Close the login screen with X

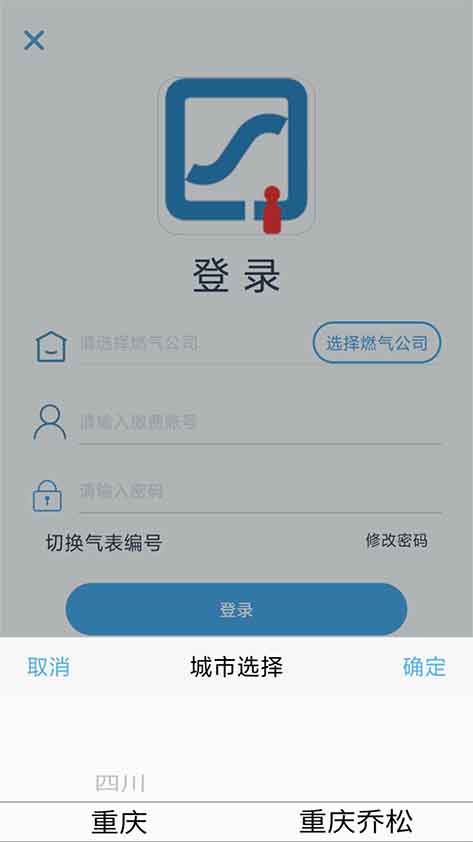point(34,40)
